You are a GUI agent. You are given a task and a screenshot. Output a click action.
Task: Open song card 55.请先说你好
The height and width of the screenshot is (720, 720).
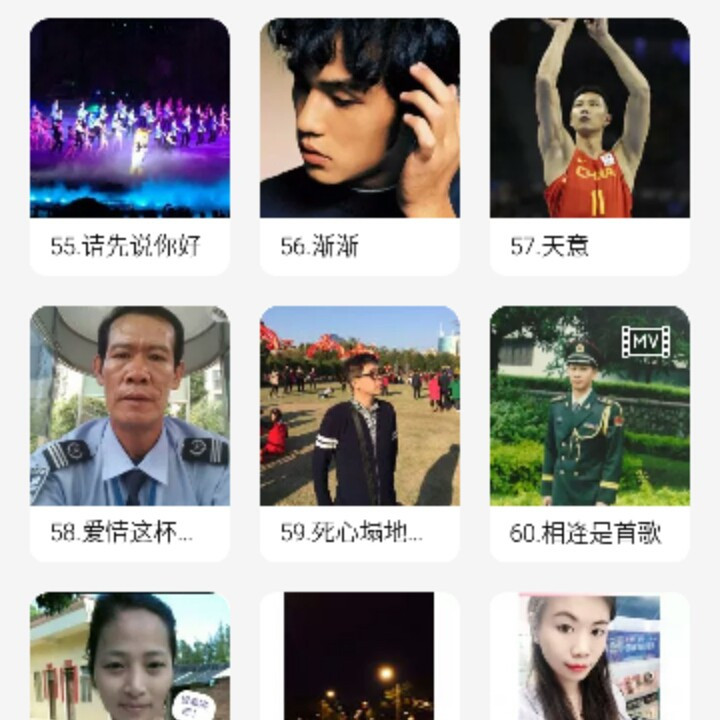click(130, 146)
